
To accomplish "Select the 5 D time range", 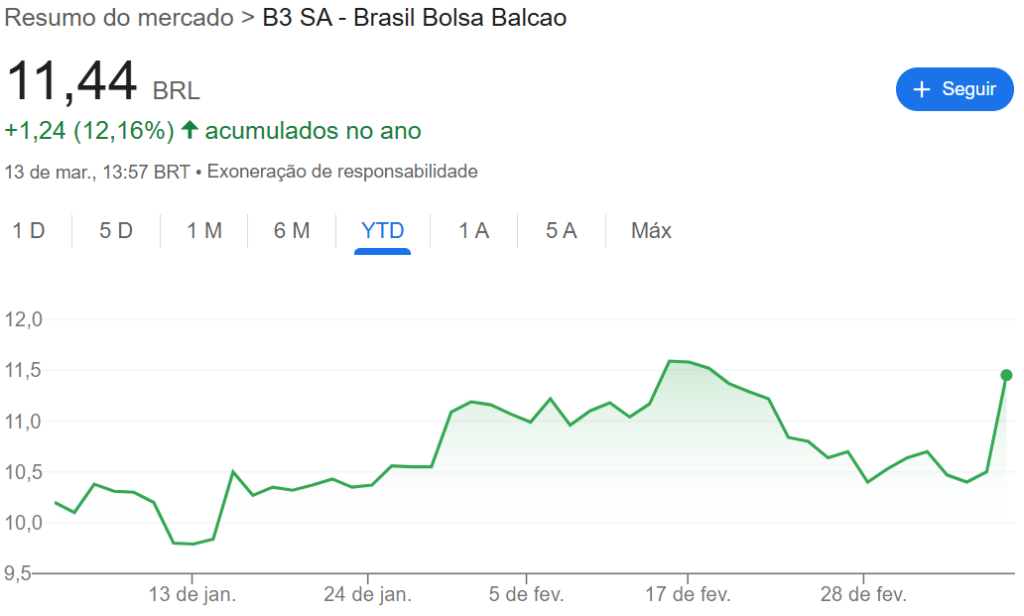I will pyautogui.click(x=116, y=231).
